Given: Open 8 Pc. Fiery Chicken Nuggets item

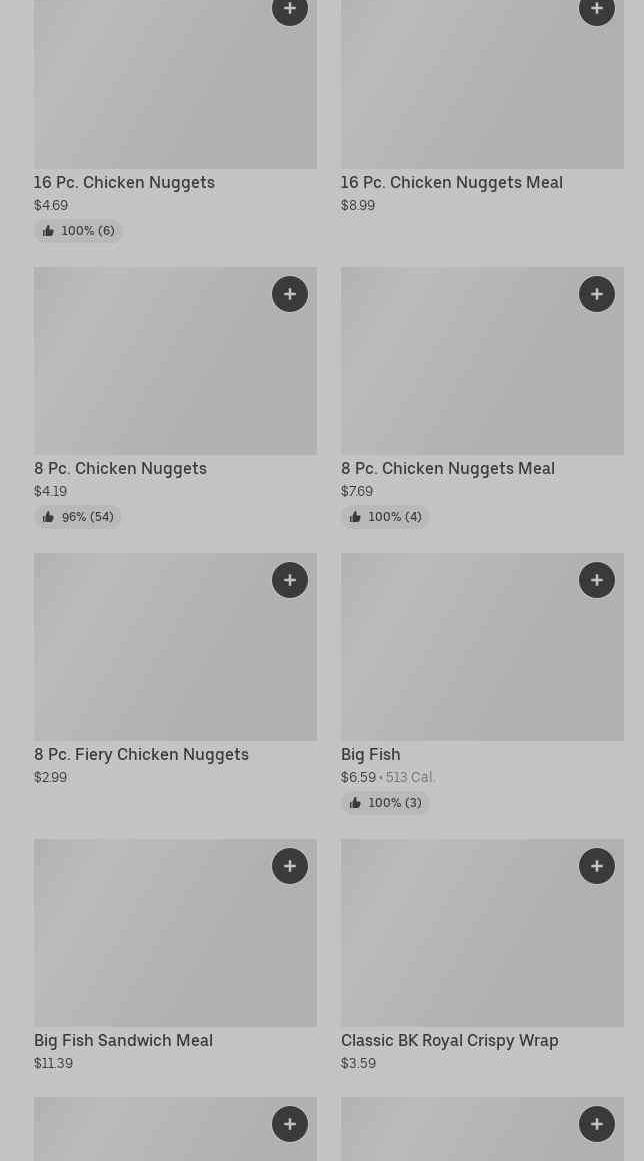Looking at the screenshot, I should click(141, 754).
